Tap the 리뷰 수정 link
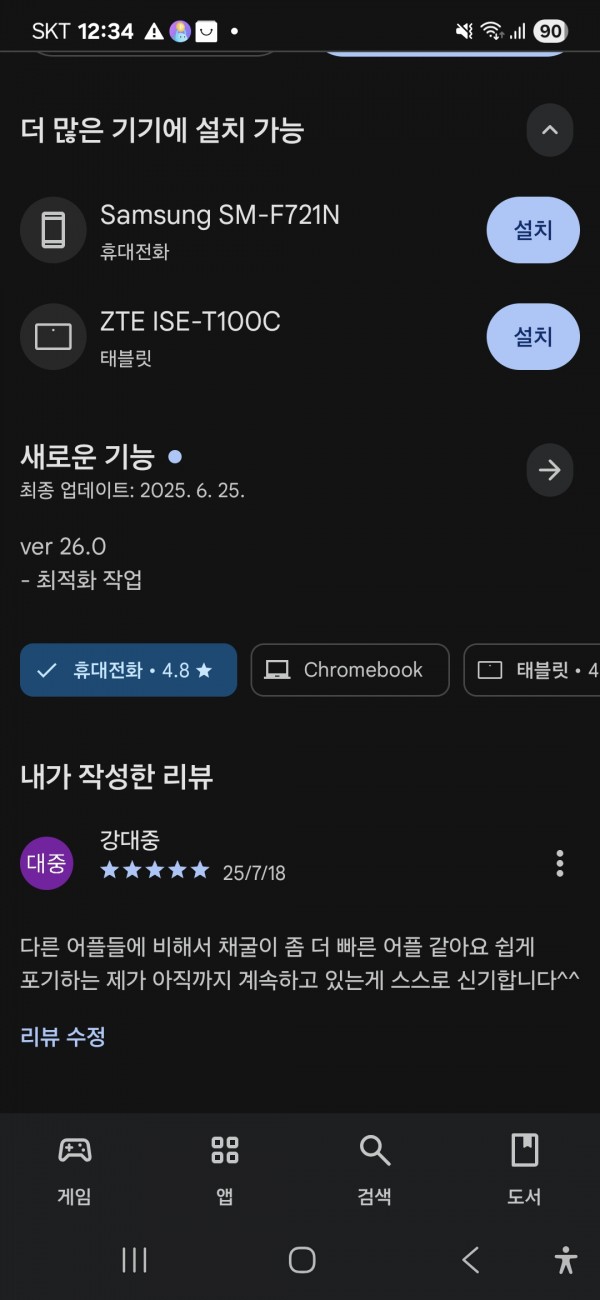Image resolution: width=600 pixels, height=1300 pixels. point(63,1036)
